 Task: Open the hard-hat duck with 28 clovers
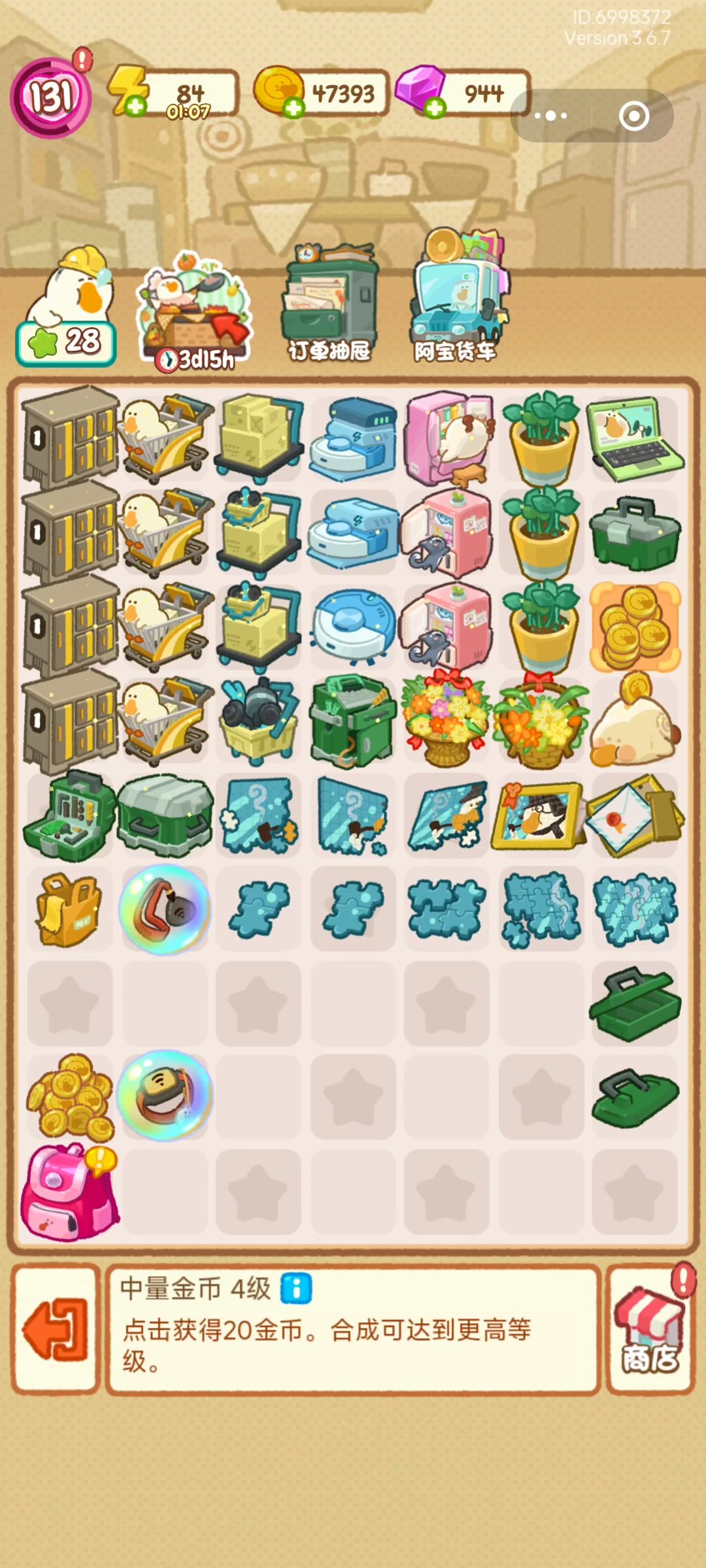pos(67,307)
